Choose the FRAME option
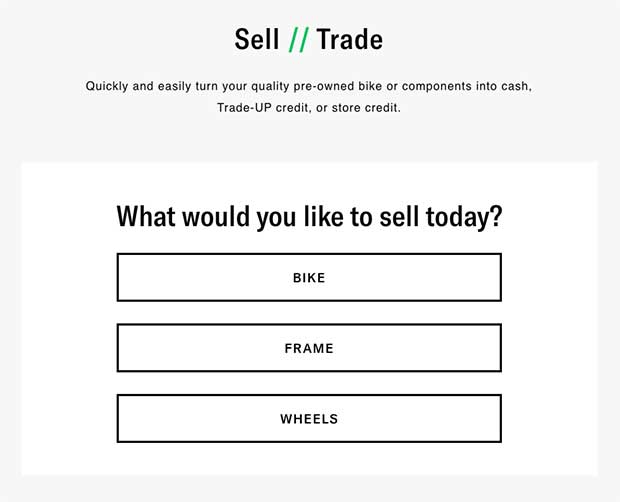Image resolution: width=620 pixels, height=502 pixels. coord(309,348)
